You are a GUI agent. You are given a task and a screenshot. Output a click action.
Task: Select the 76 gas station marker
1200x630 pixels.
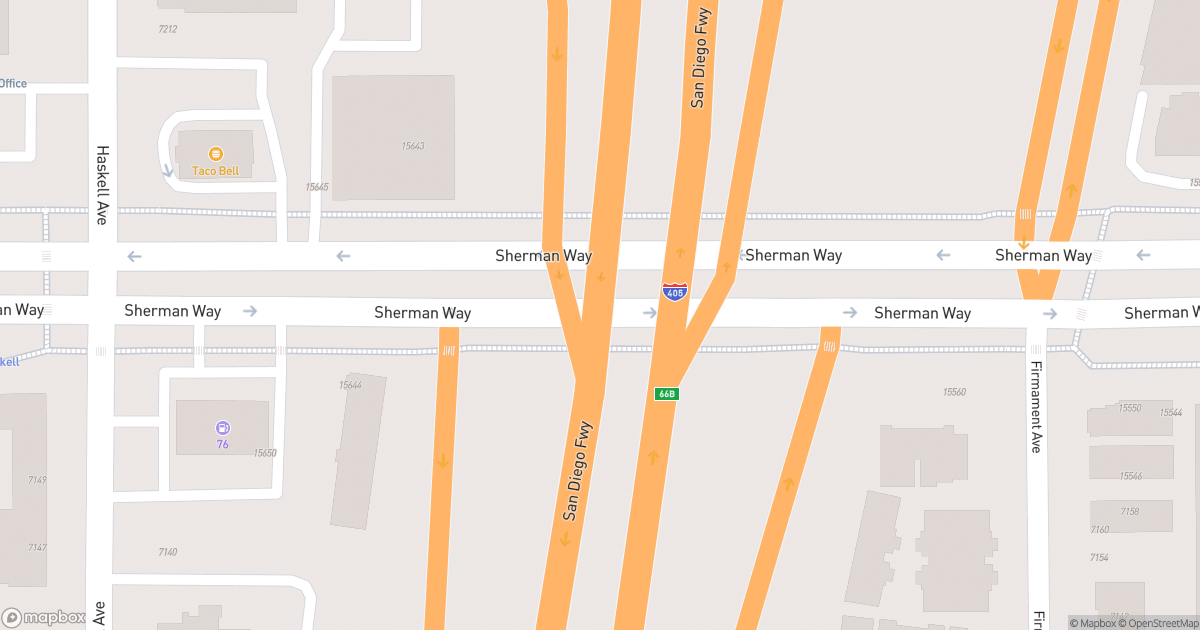point(222,428)
